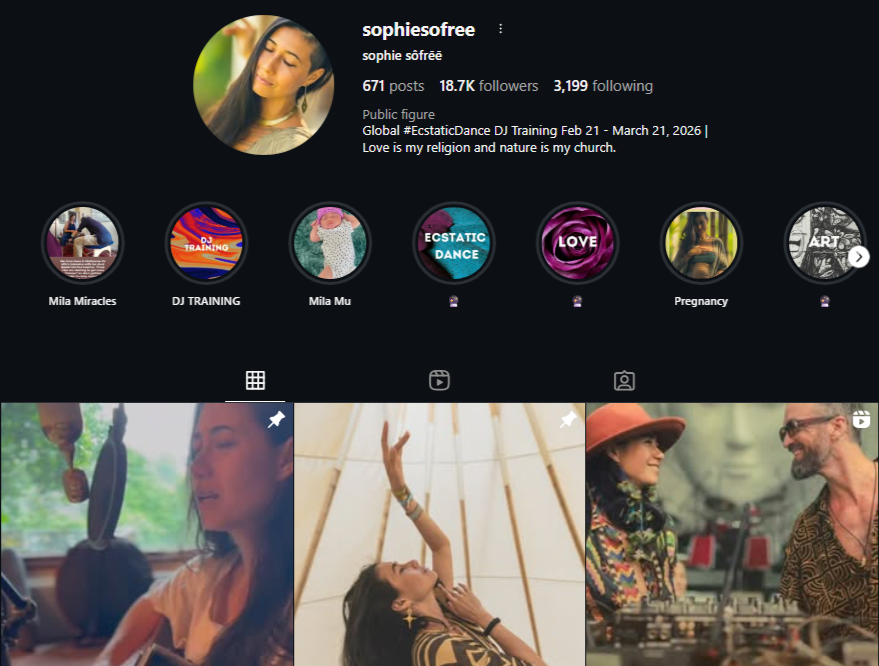Screen dimensions: 879x666
Task: Open the pinned teepee dance post
Action: [x=439, y=535]
